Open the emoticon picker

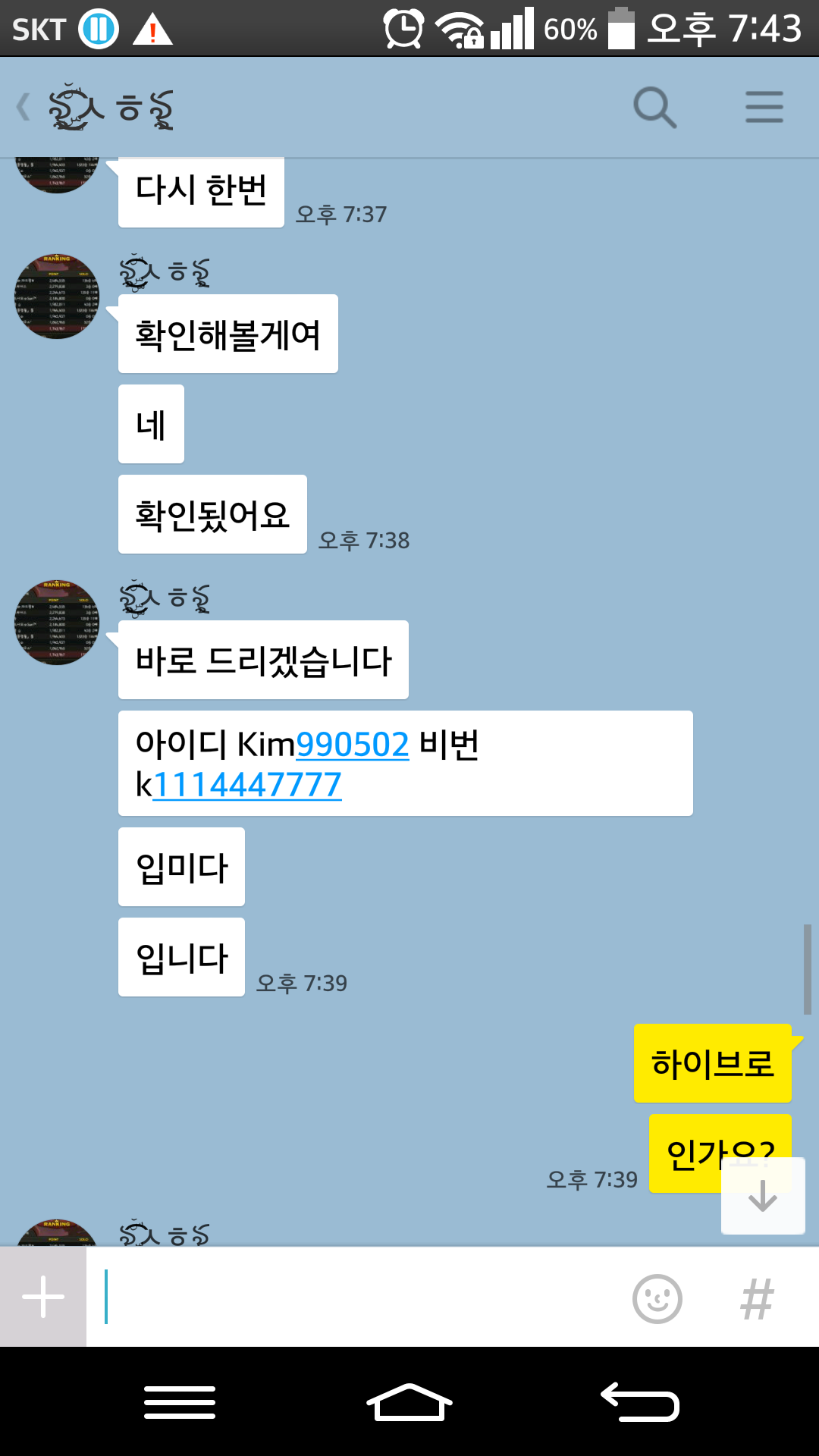(x=657, y=1298)
